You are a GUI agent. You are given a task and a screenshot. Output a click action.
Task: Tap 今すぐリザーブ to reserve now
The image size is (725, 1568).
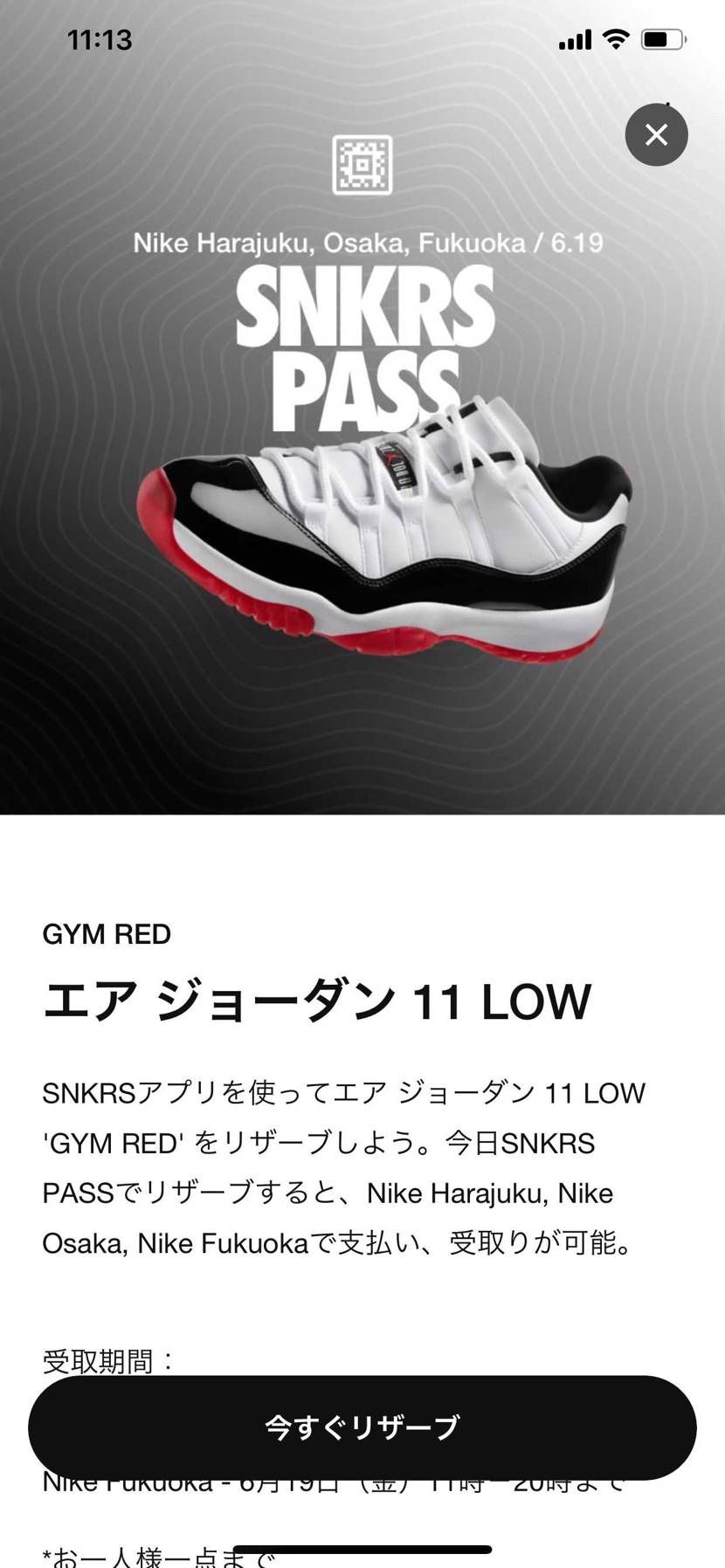[362, 1427]
